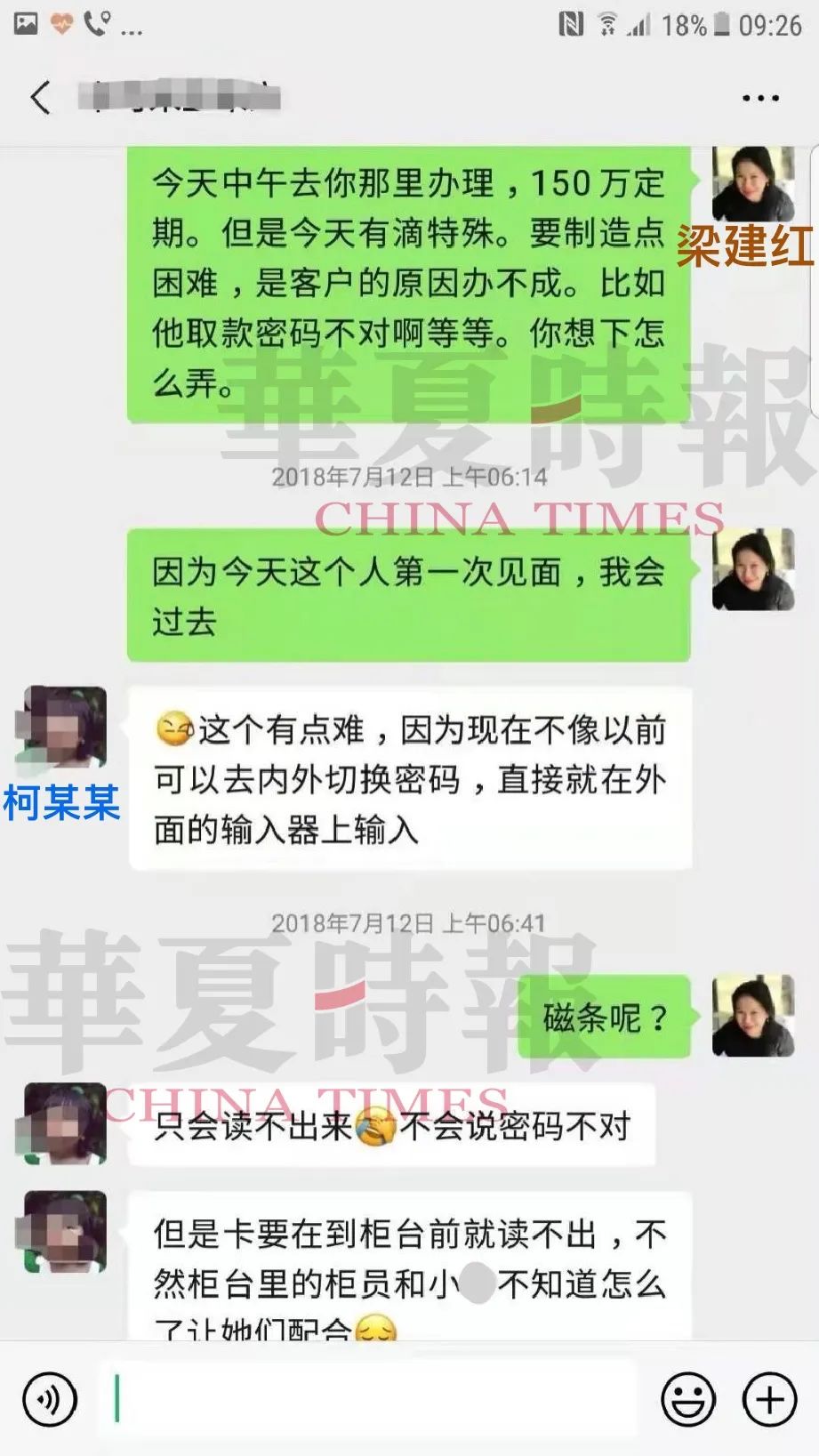Switch to voice message input
Viewport: 819px width, 1456px height.
point(50,1399)
